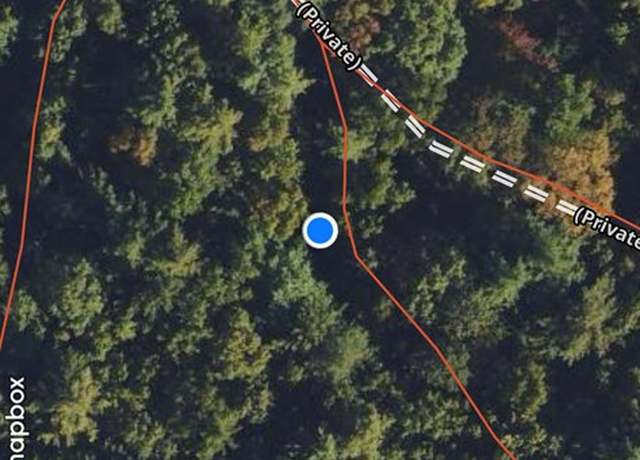Tap the blue current location dot
Viewport: 640px width, 460px height.
pyautogui.click(x=320, y=231)
